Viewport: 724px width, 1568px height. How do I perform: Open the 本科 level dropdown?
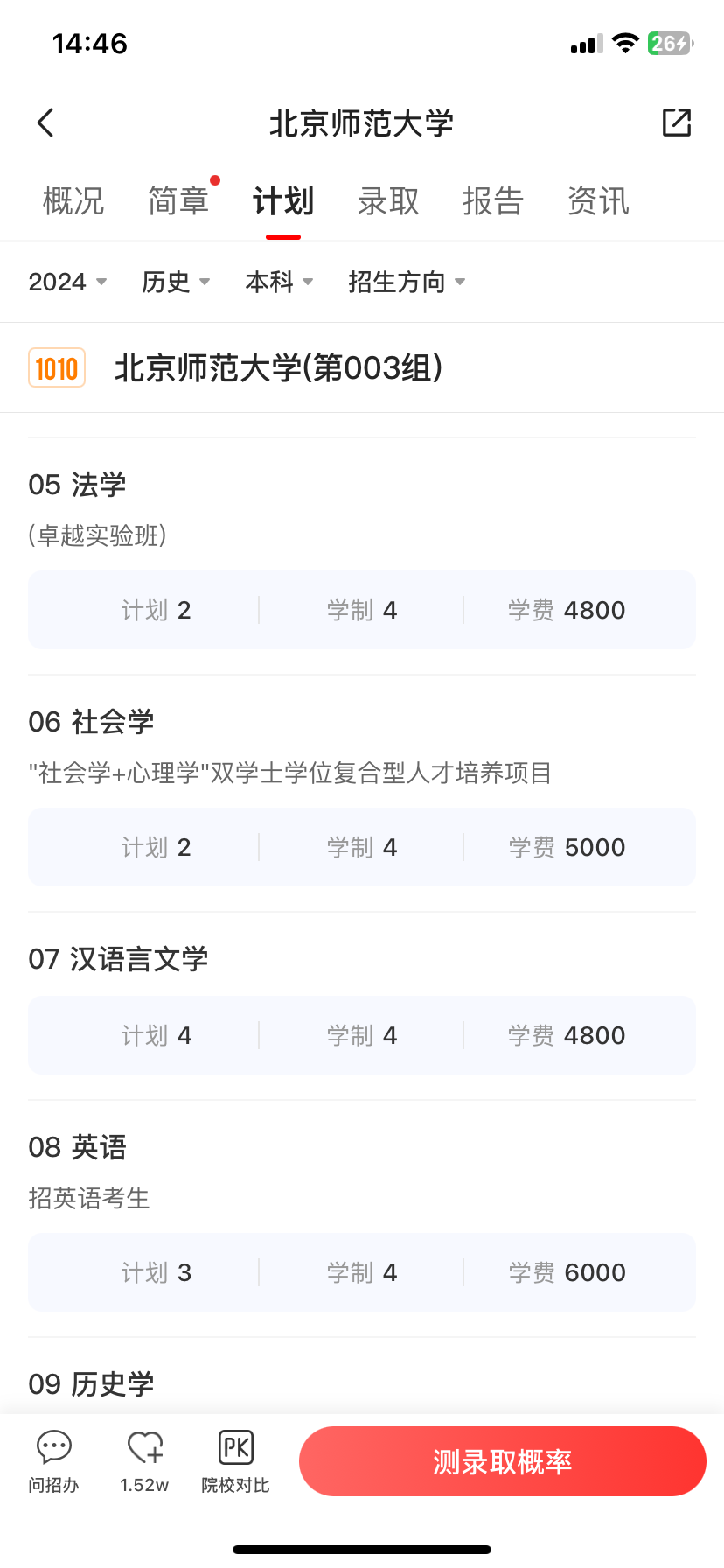point(279,282)
